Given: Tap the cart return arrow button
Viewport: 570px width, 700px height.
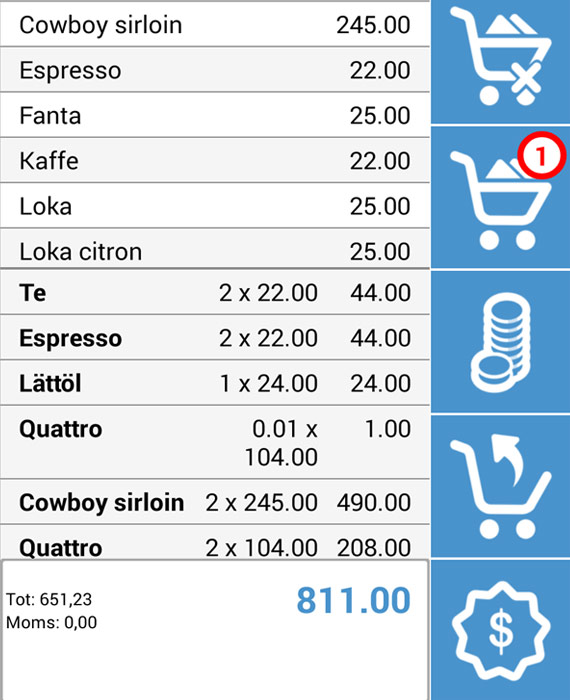Looking at the screenshot, I should click(x=500, y=486).
